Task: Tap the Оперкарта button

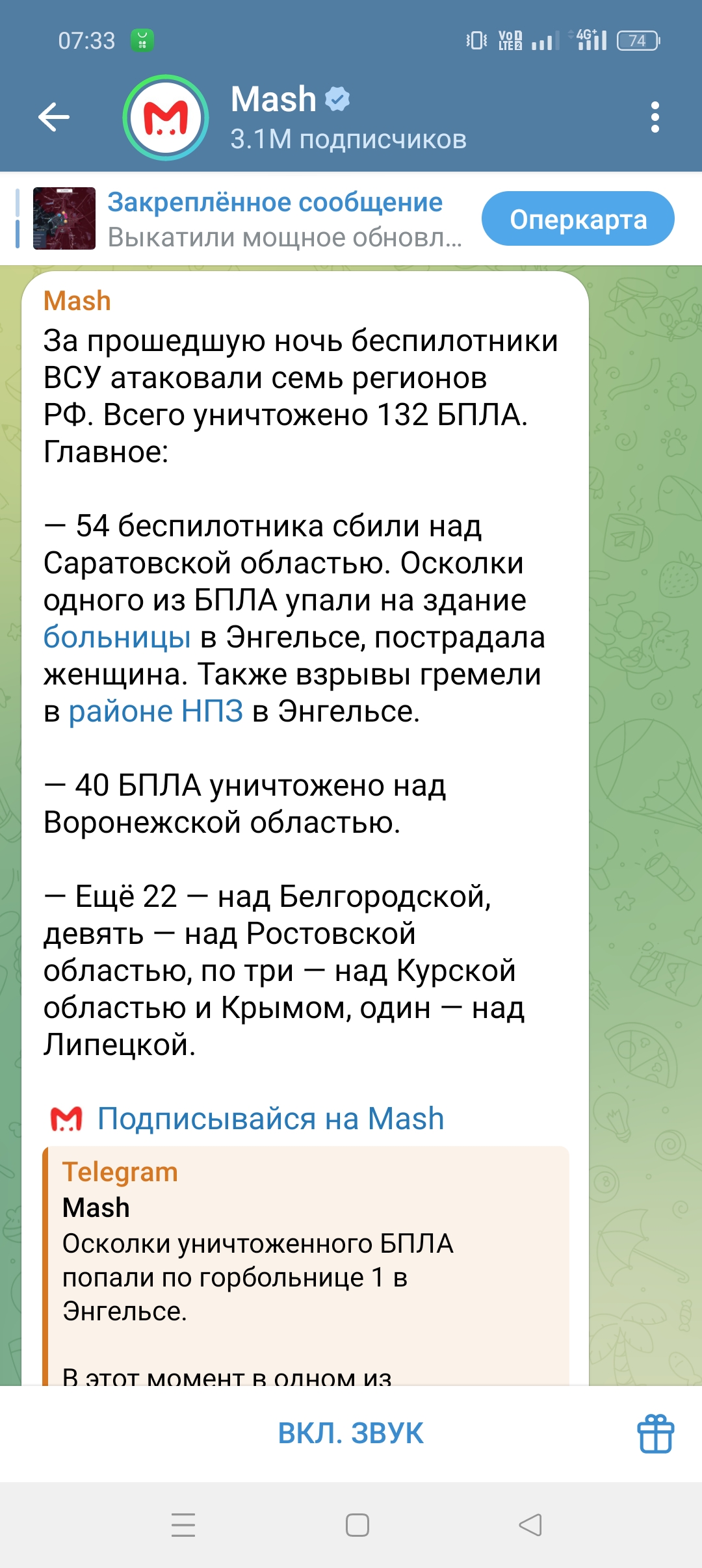Action: click(x=577, y=219)
